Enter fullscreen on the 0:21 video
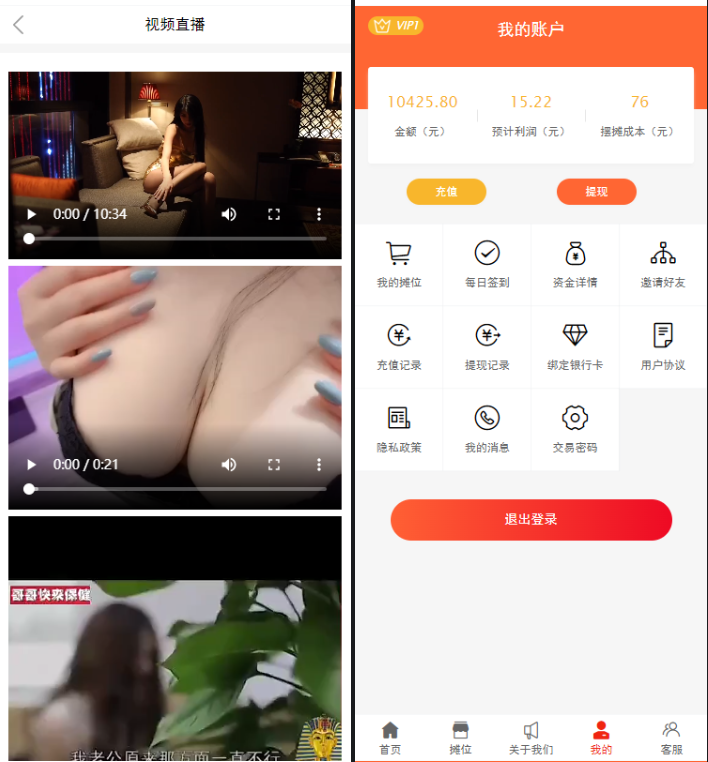 tap(274, 464)
